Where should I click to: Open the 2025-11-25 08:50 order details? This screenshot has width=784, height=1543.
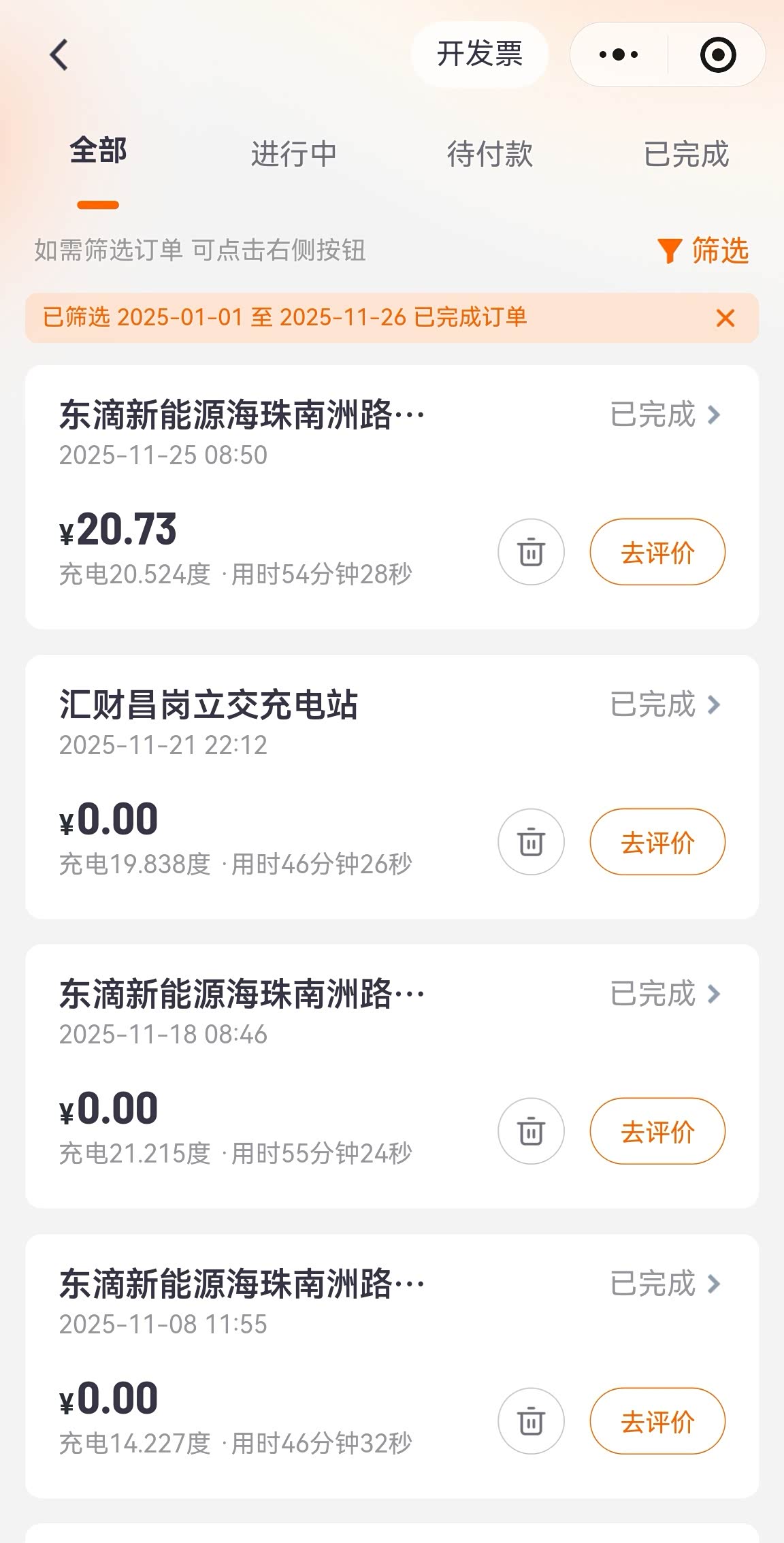(x=664, y=415)
